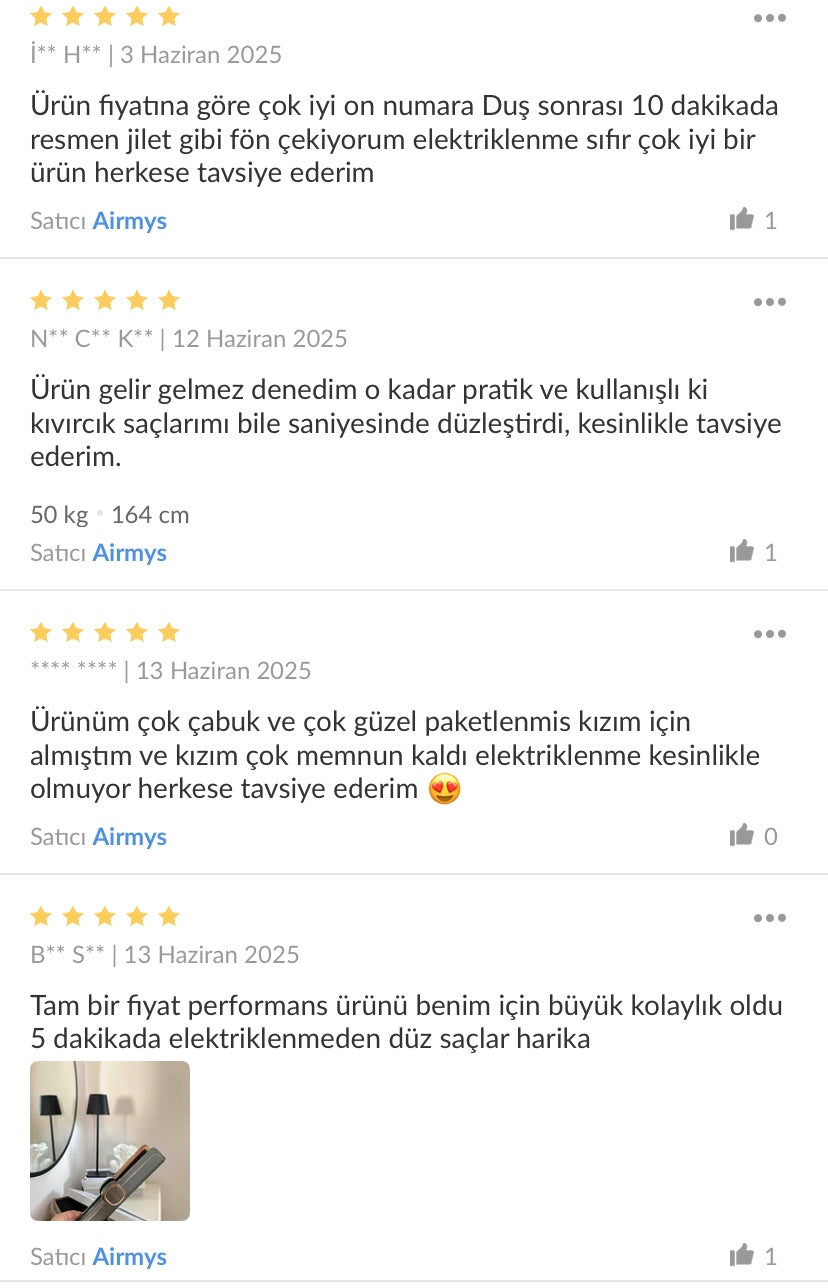Tap the Airmys seller link on İ** H**'s review
828x1288 pixels.
[129, 221]
